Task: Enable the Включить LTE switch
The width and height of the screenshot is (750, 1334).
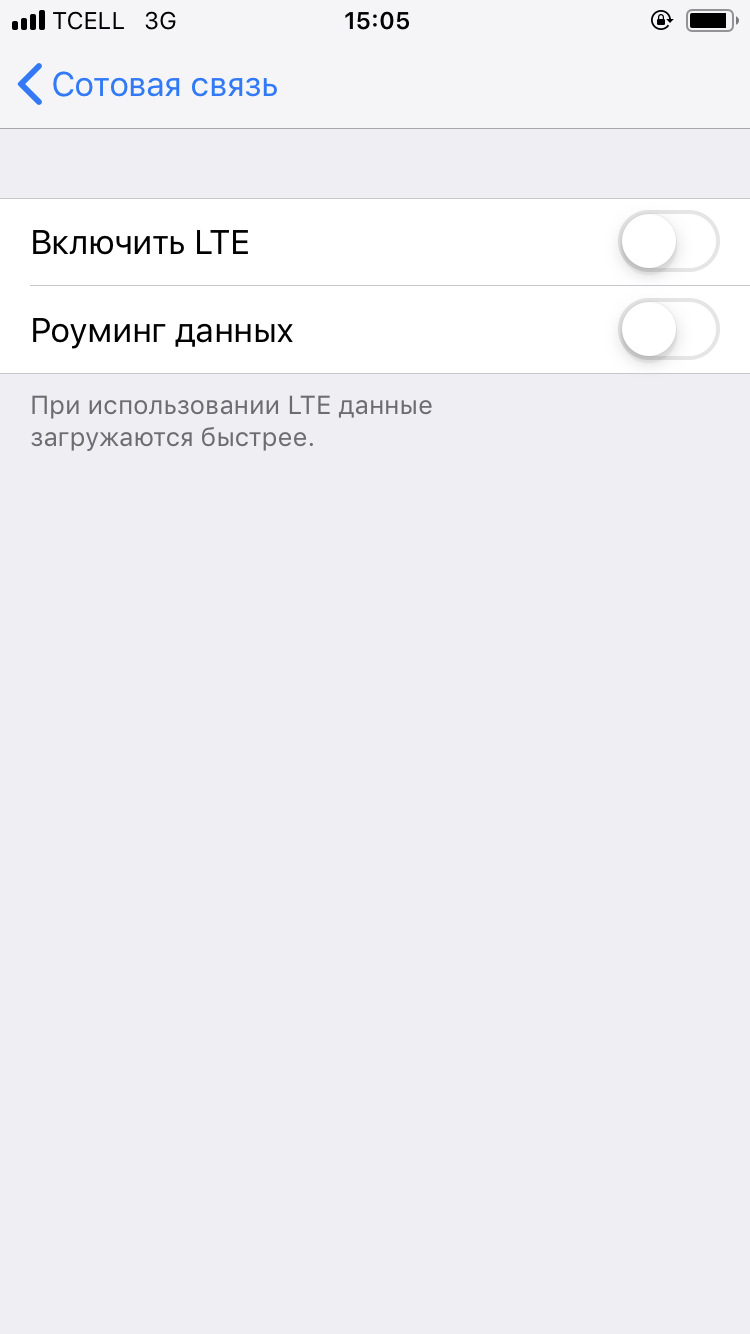Action: pos(668,242)
